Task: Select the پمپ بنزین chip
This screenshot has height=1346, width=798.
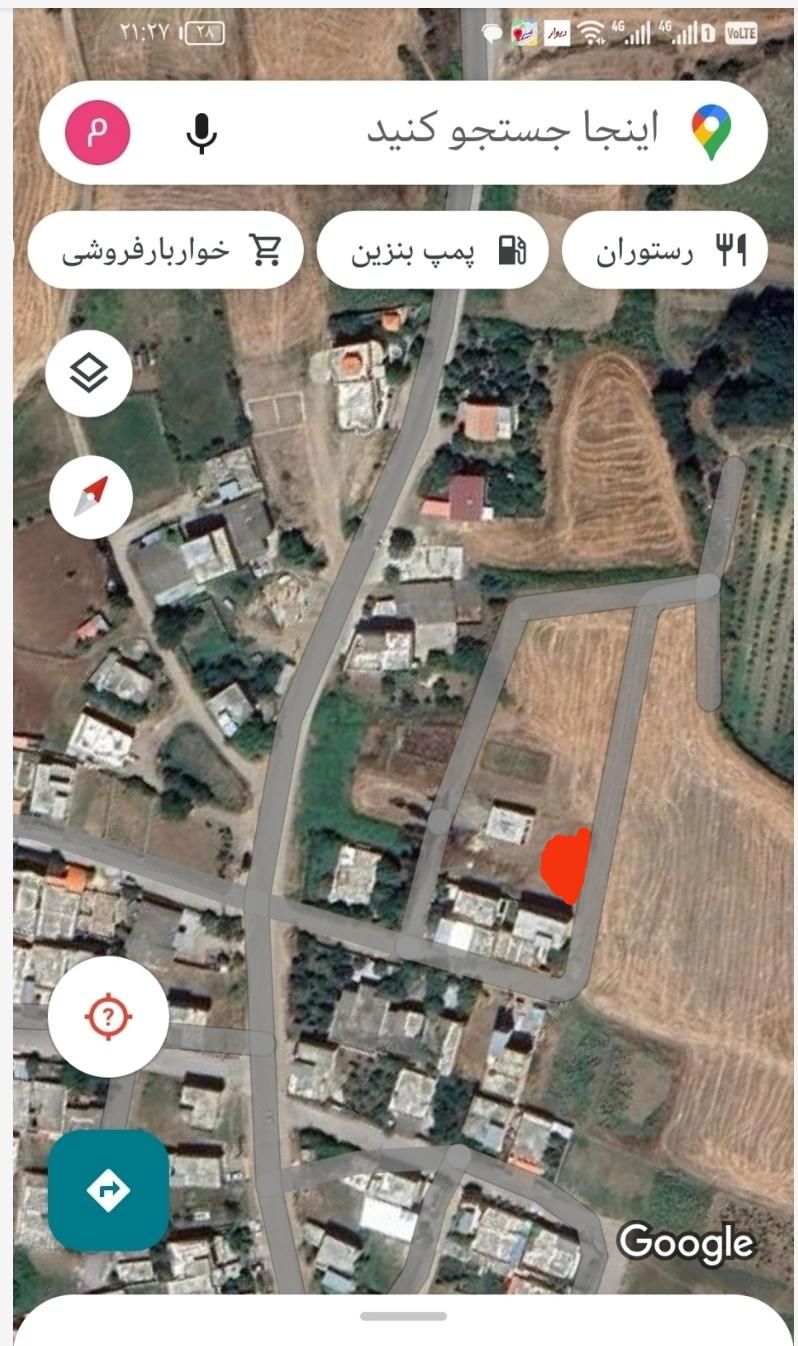Action: [x=432, y=250]
